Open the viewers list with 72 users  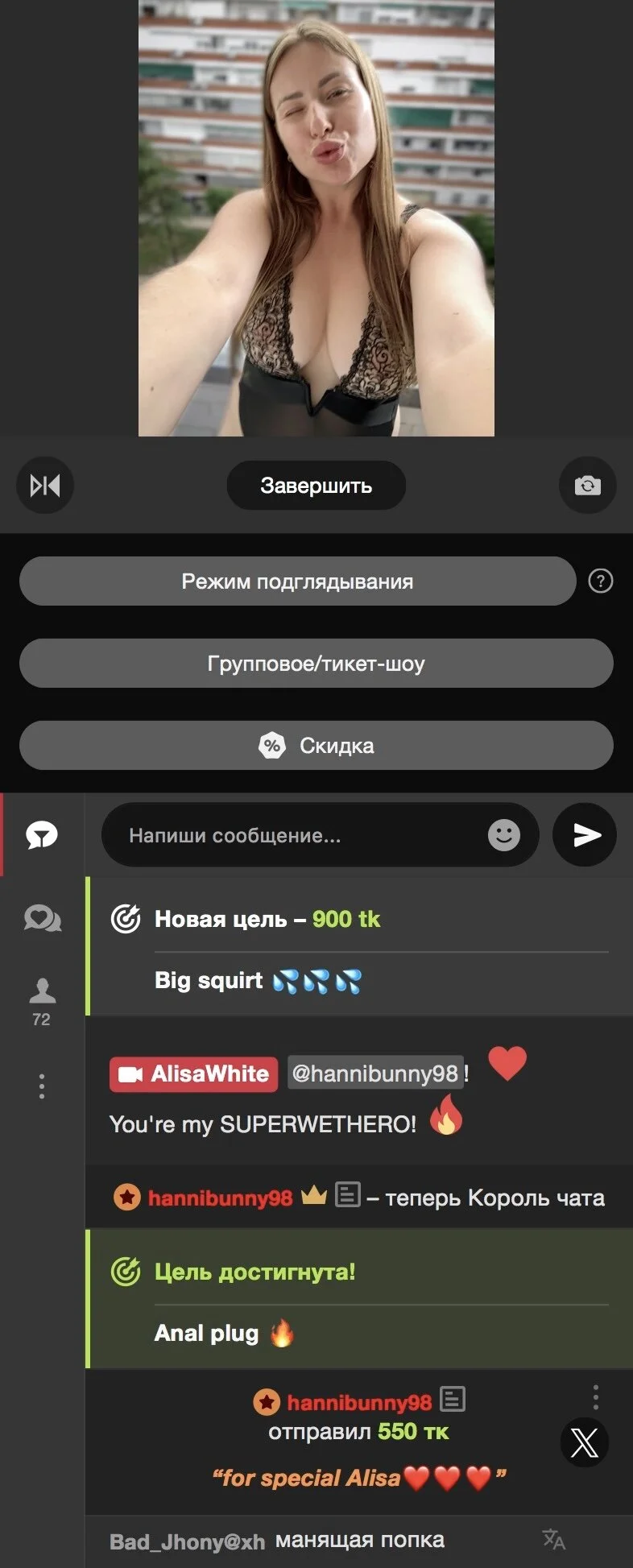pyautogui.click(x=42, y=1000)
